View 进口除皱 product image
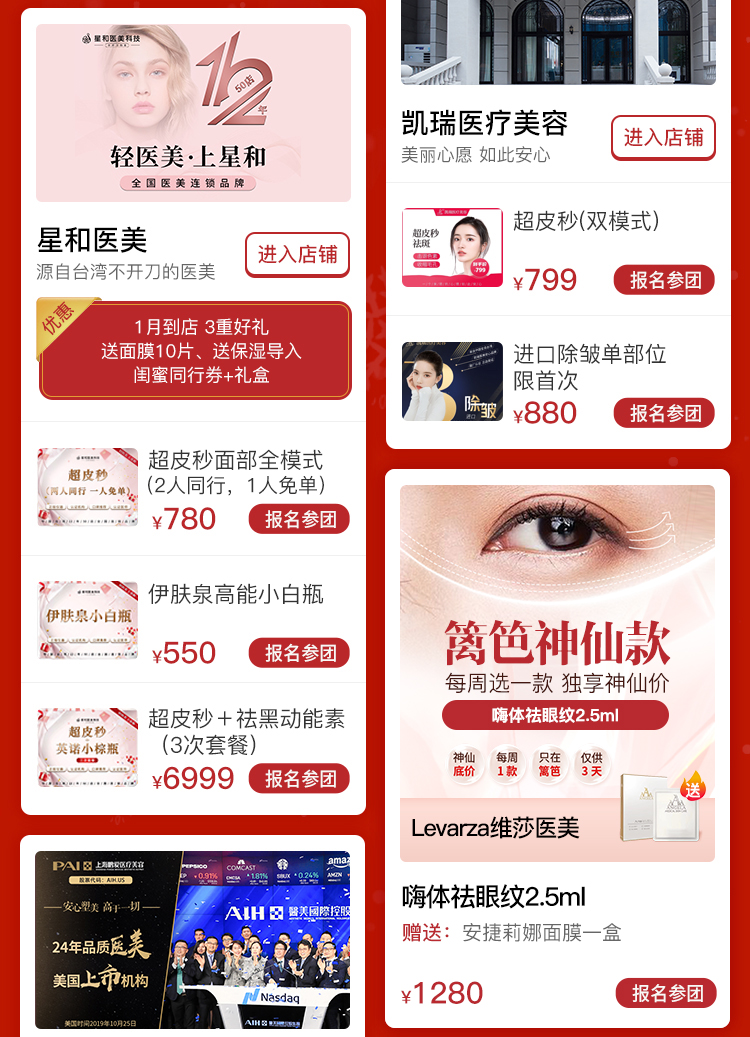 pyautogui.click(x=452, y=381)
